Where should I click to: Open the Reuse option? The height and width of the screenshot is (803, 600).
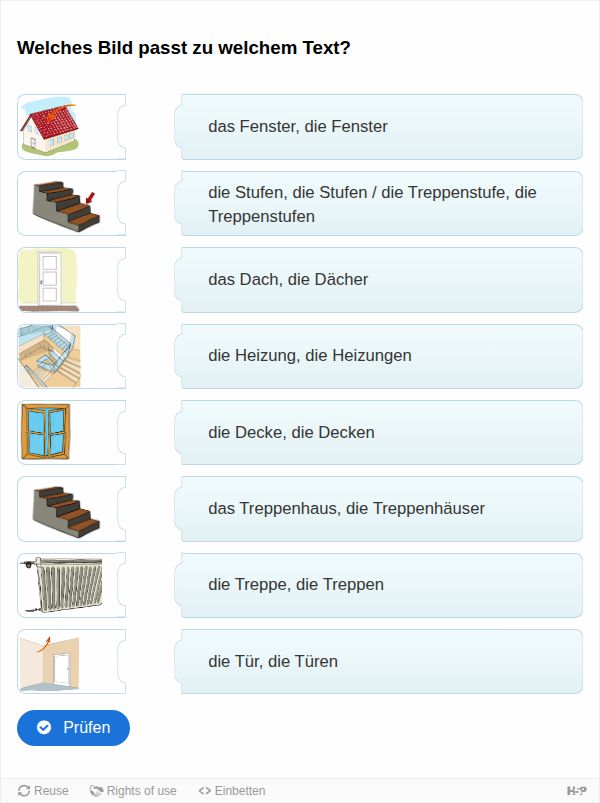(43, 791)
